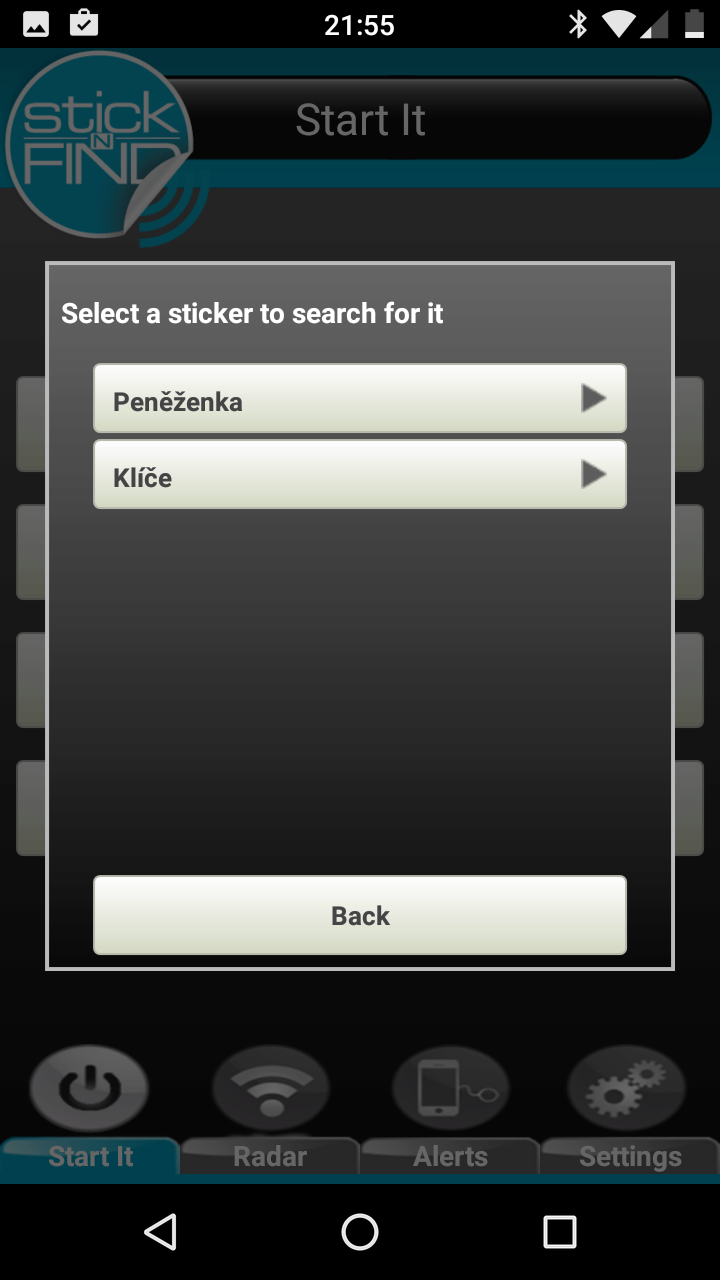Screen dimensions: 720x1280
Task: Go to the Settings tab
Action: [630, 1110]
